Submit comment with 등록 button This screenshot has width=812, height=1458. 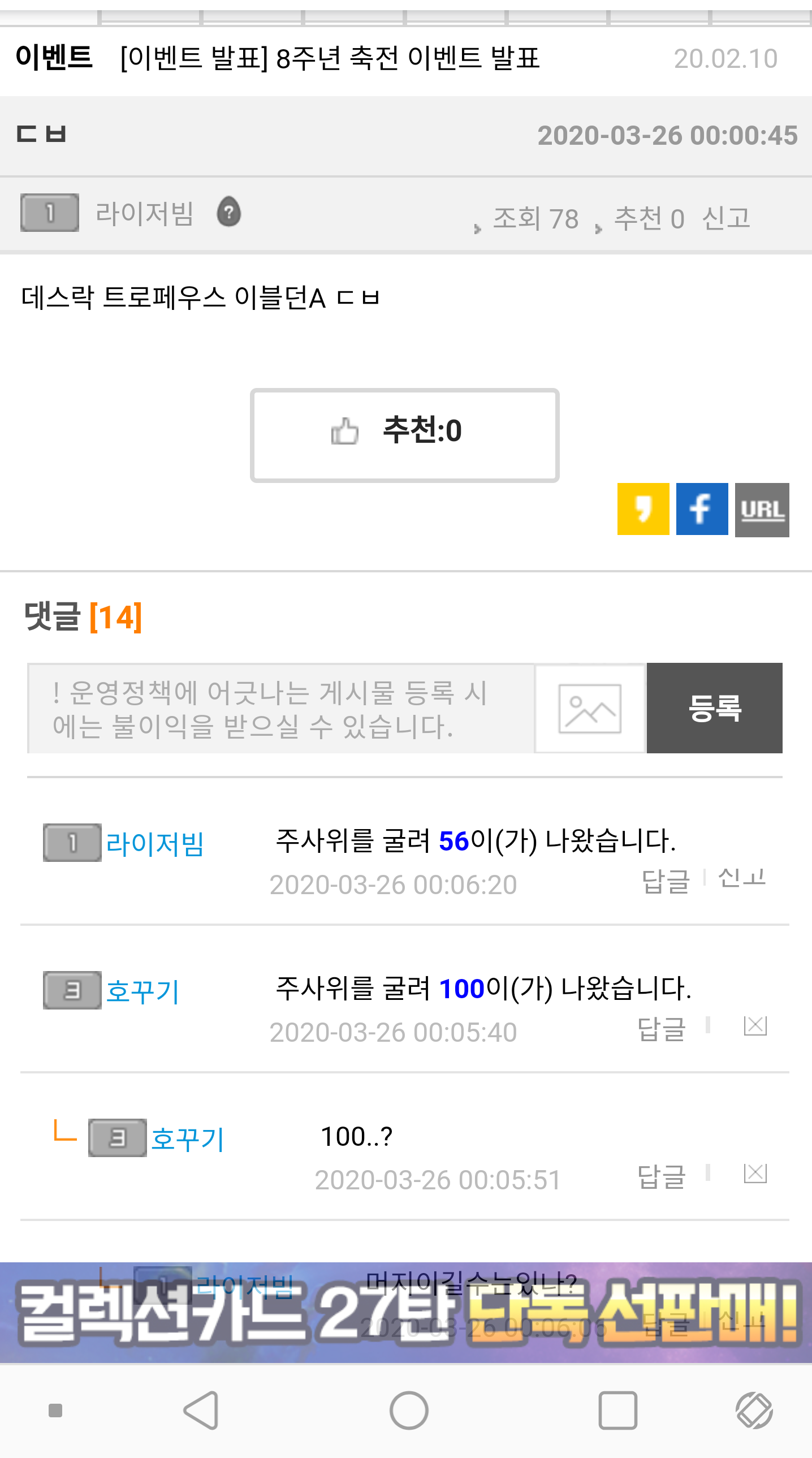(714, 708)
